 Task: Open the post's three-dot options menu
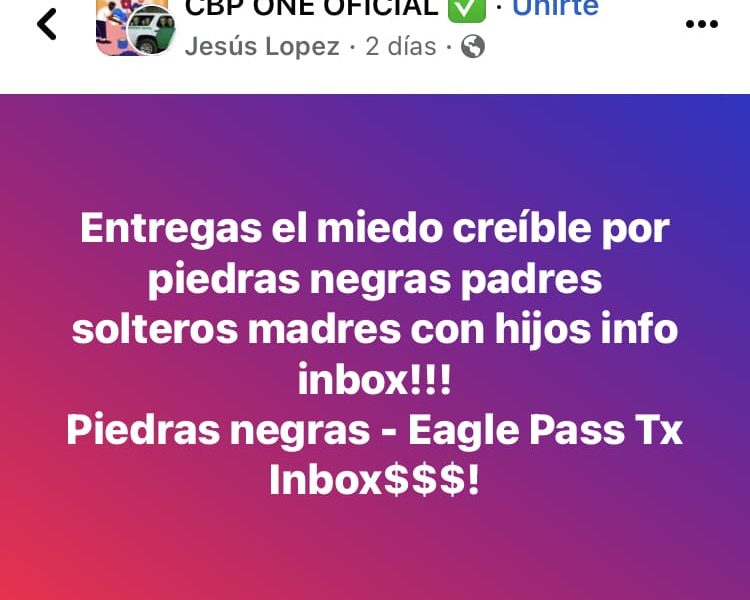coord(701,25)
